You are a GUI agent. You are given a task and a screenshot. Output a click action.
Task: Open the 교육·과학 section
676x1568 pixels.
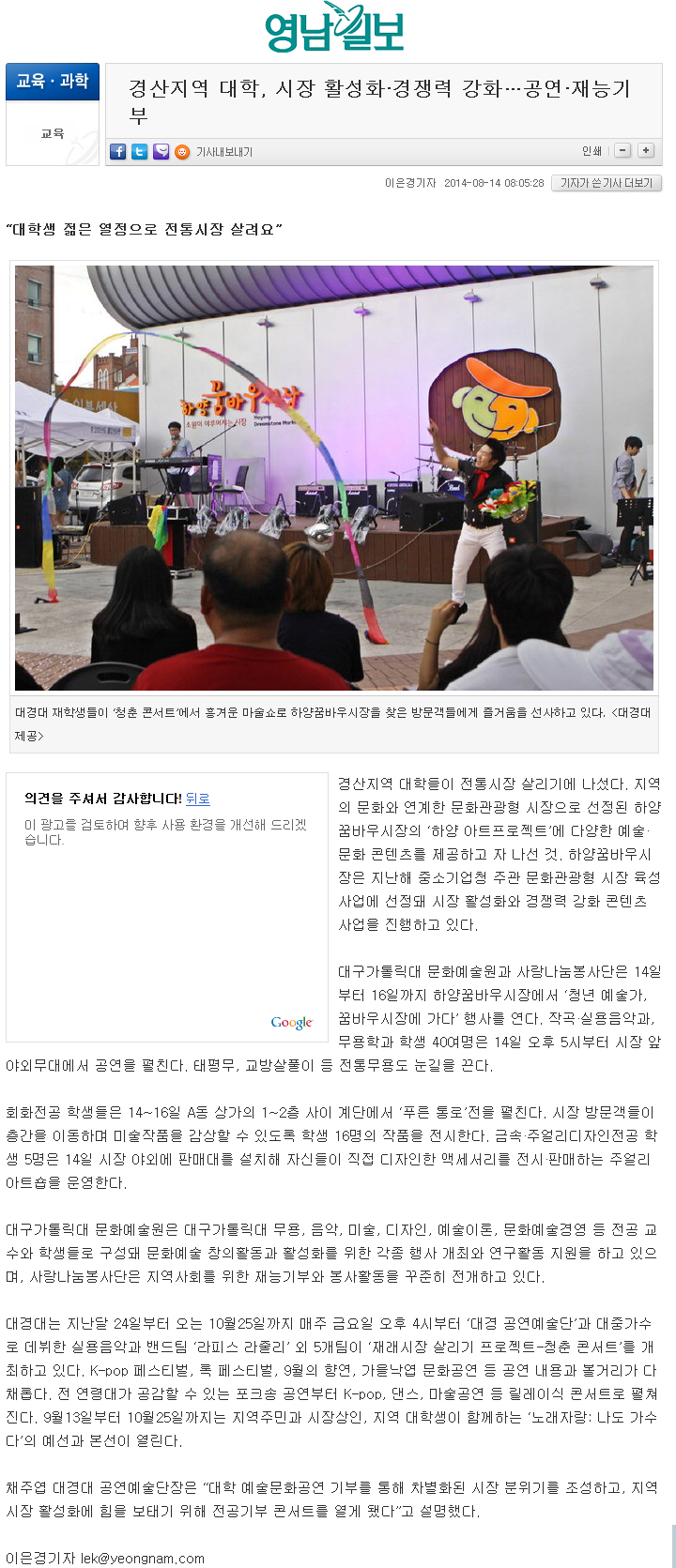point(53,82)
